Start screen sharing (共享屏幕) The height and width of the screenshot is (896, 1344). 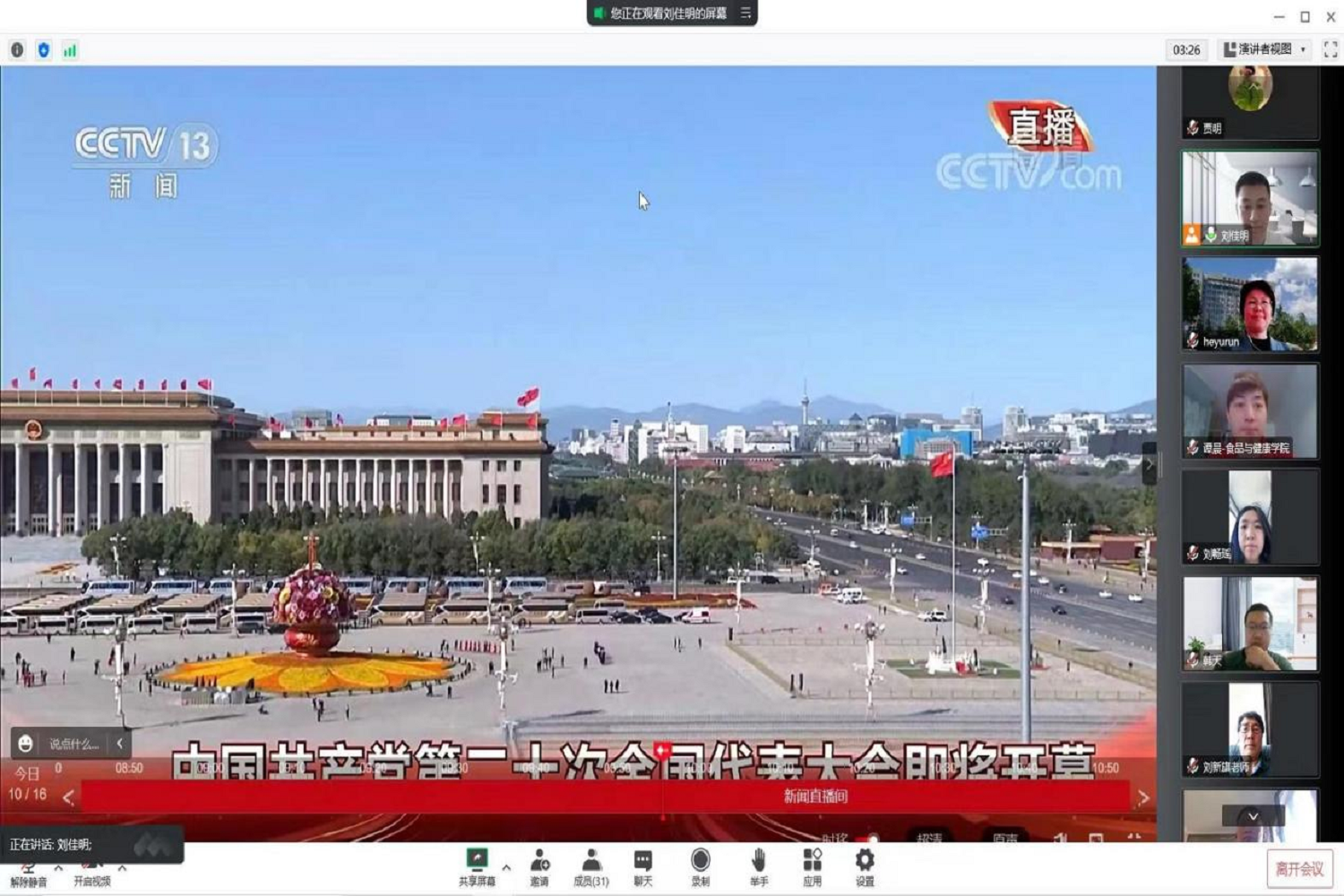point(477,866)
